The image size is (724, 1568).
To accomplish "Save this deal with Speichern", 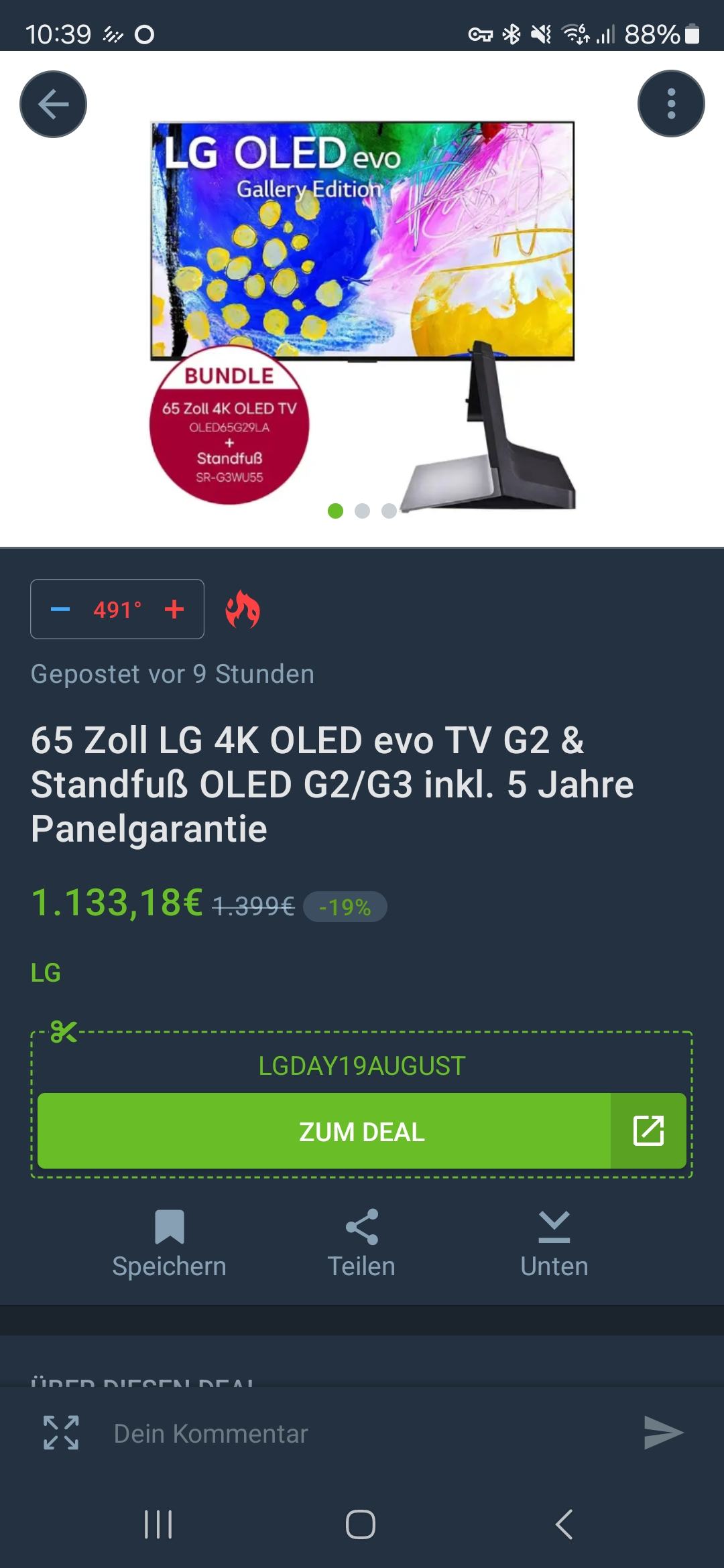I will pyautogui.click(x=169, y=1244).
